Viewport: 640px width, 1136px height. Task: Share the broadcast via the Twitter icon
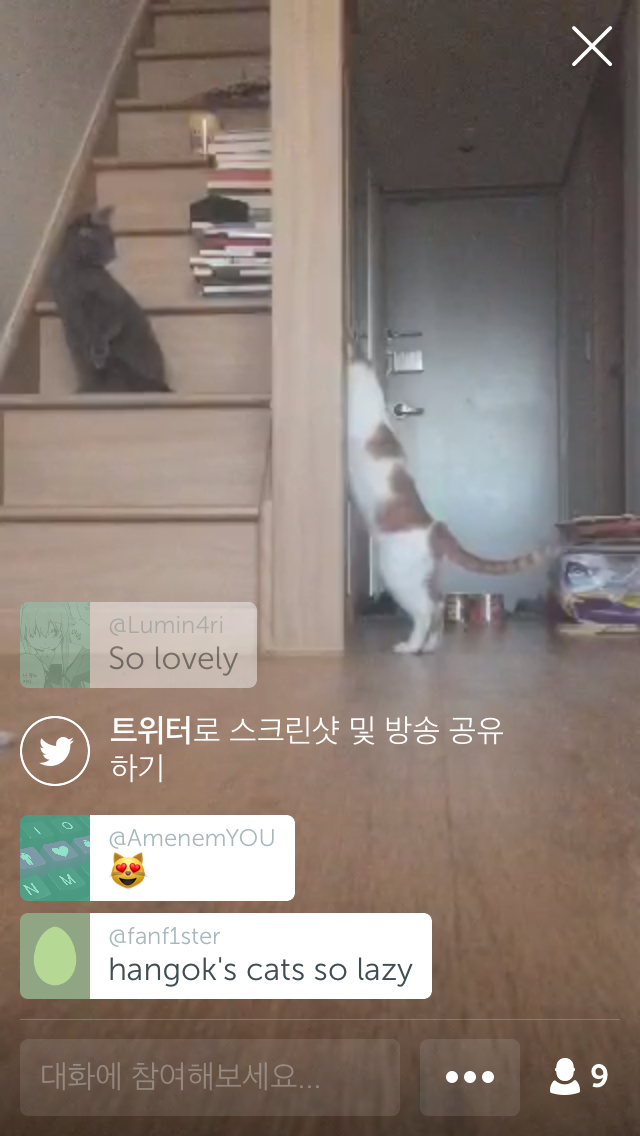tap(55, 751)
